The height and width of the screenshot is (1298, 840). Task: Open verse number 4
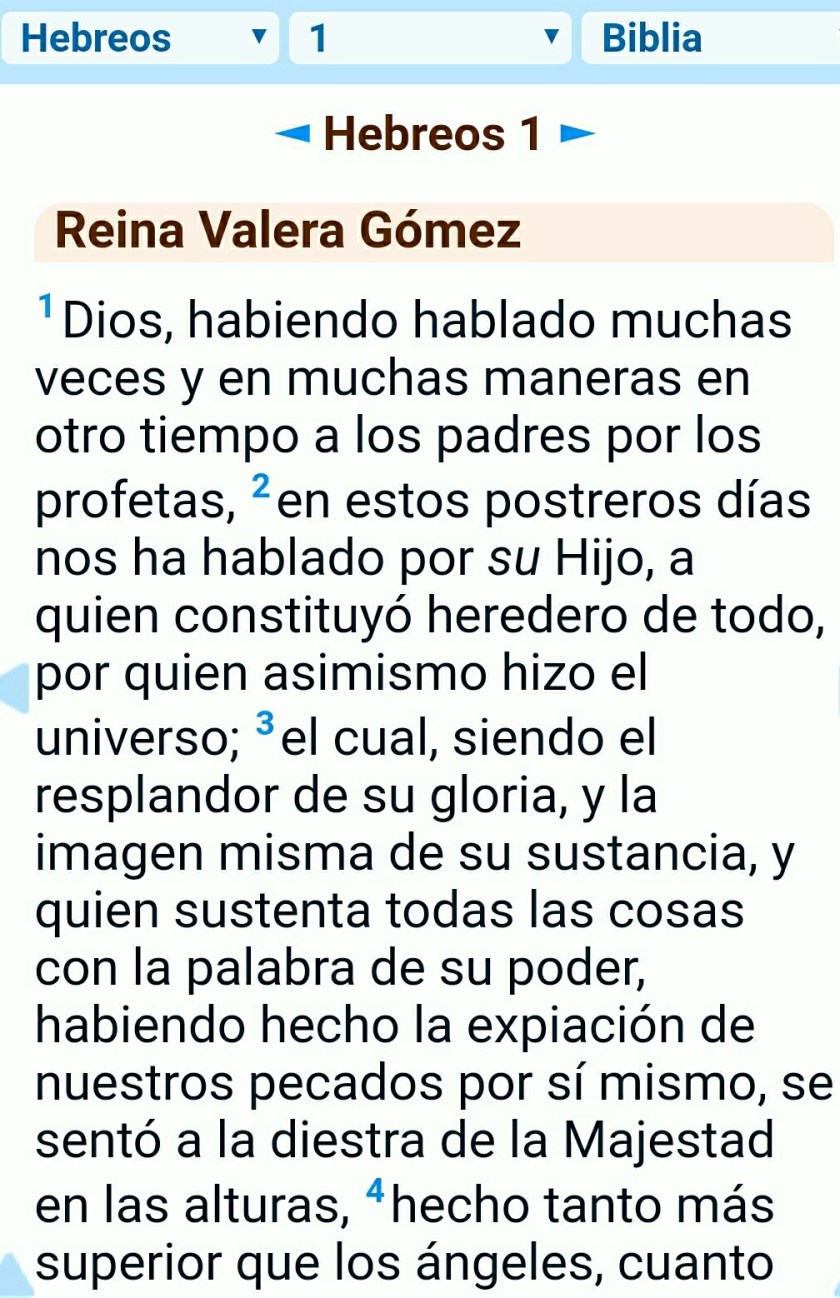click(x=373, y=1192)
